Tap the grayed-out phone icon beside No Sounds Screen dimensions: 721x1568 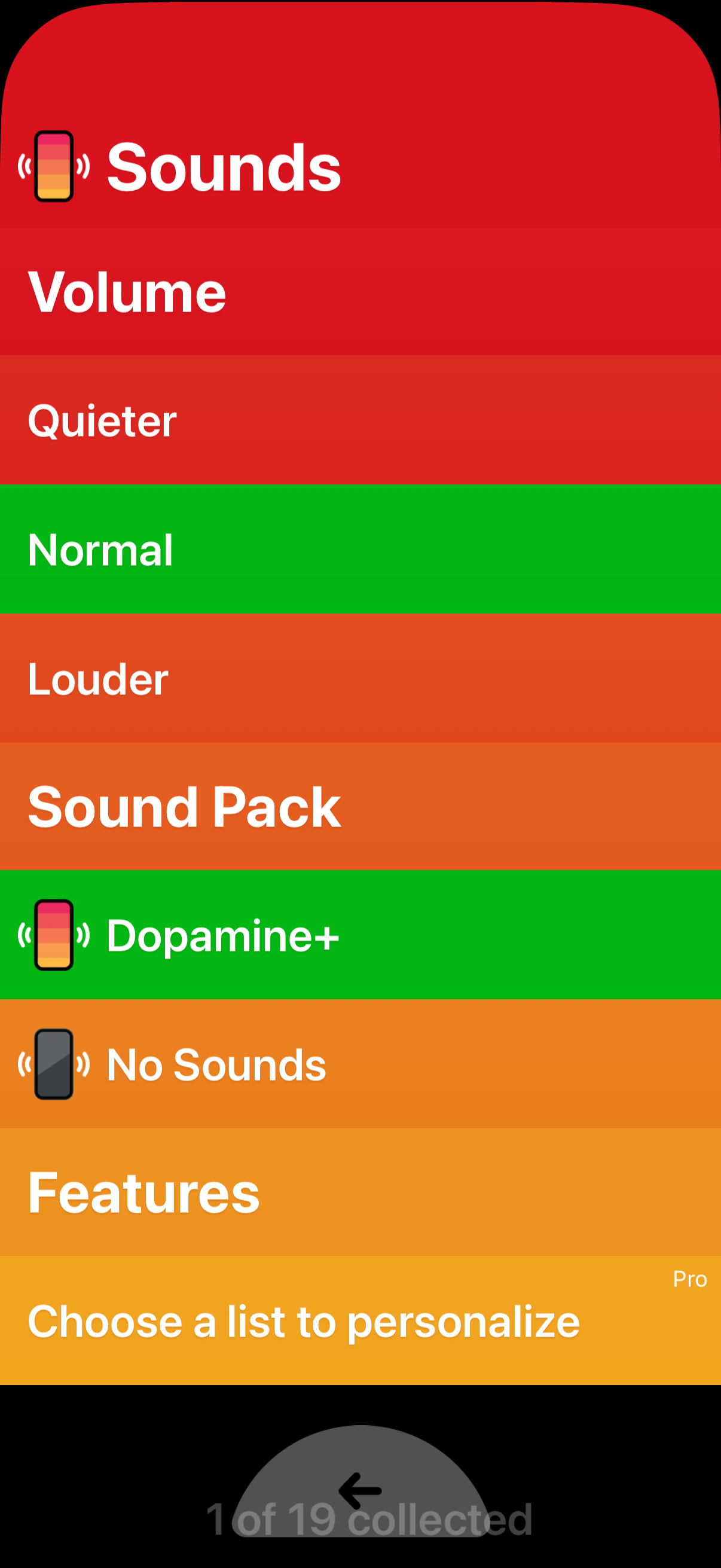click(55, 1064)
